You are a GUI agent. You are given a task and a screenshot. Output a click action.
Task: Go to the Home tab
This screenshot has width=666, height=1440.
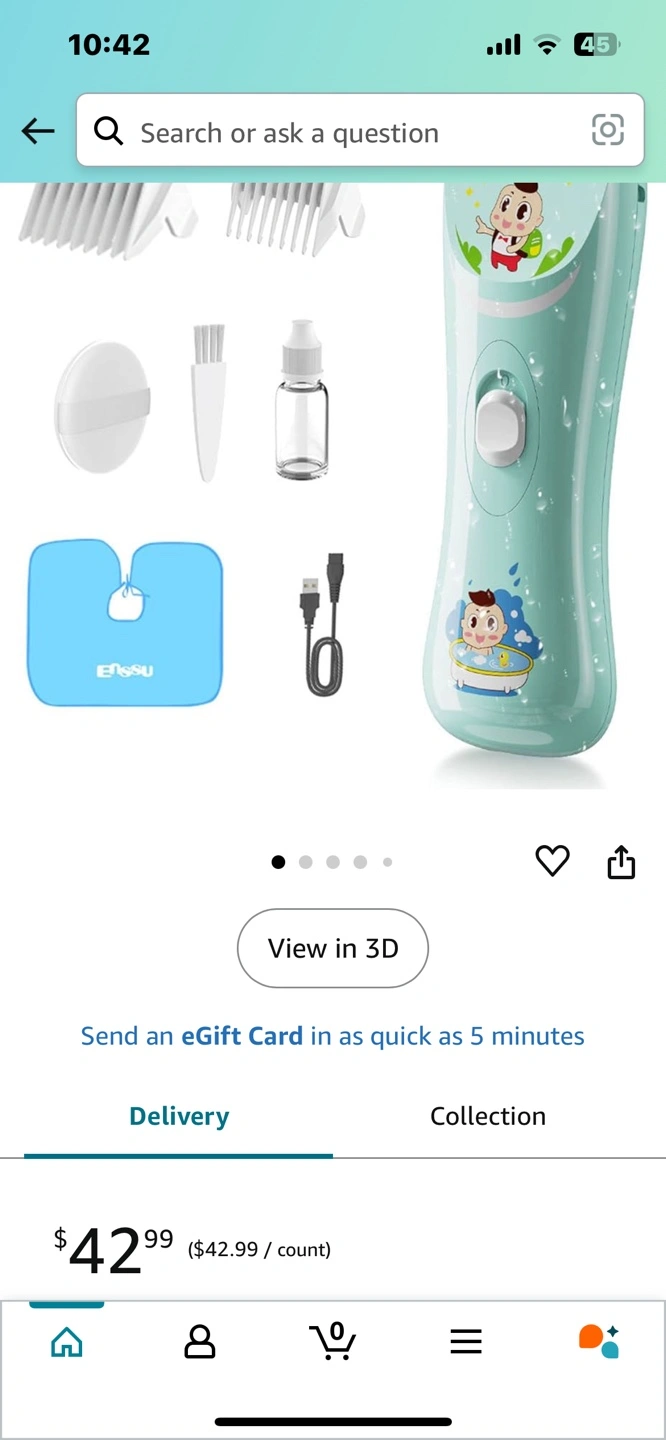[67, 1342]
